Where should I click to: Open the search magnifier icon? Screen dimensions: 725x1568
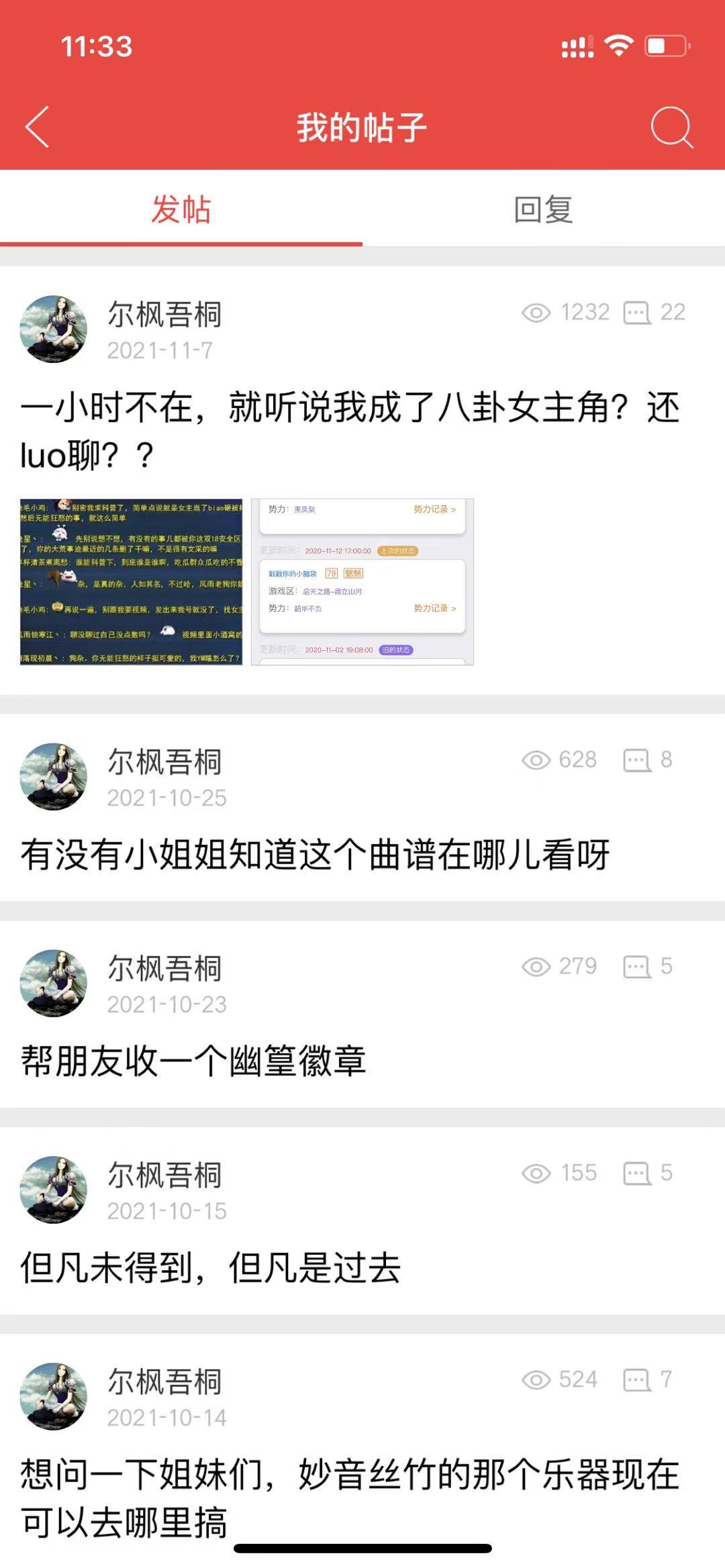point(671,127)
